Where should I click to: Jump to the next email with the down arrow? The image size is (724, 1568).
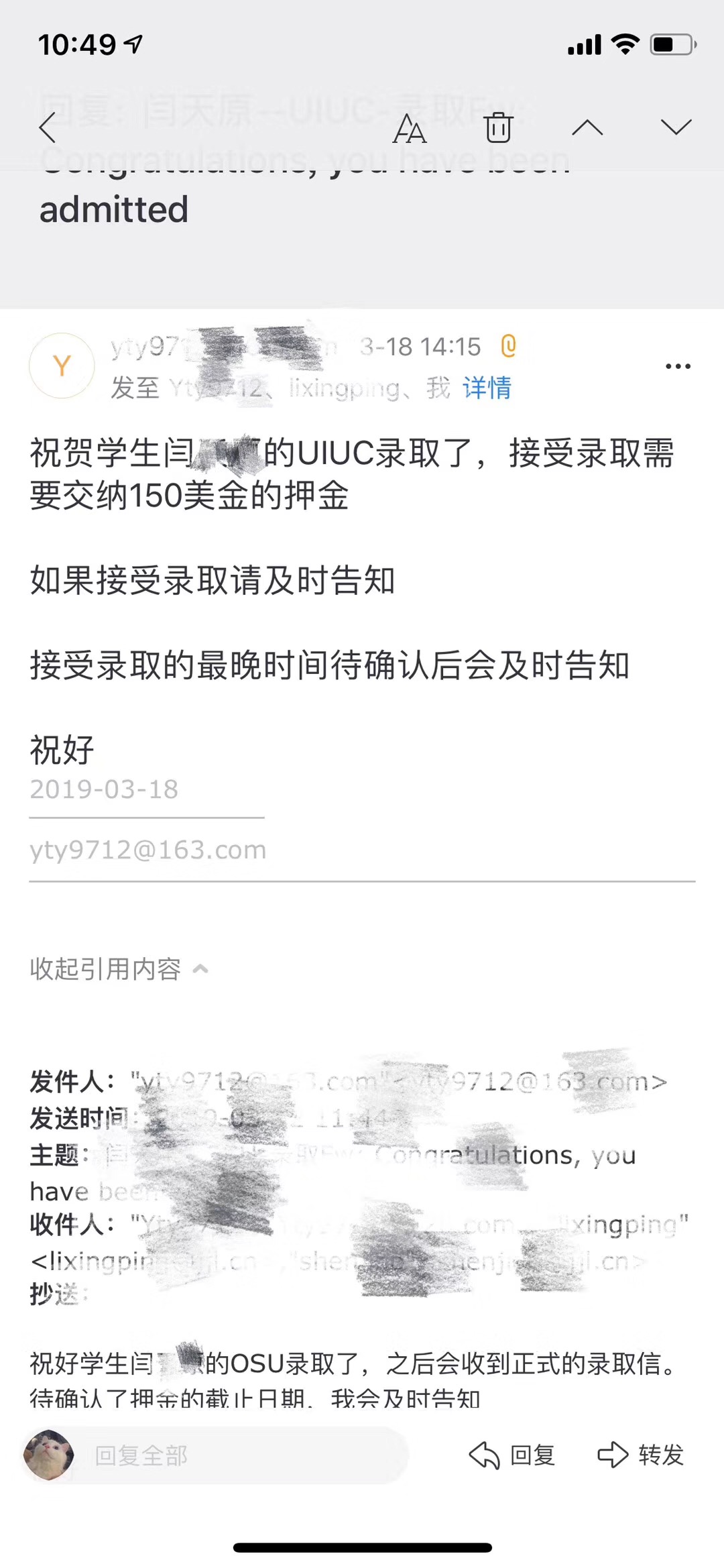tap(676, 127)
